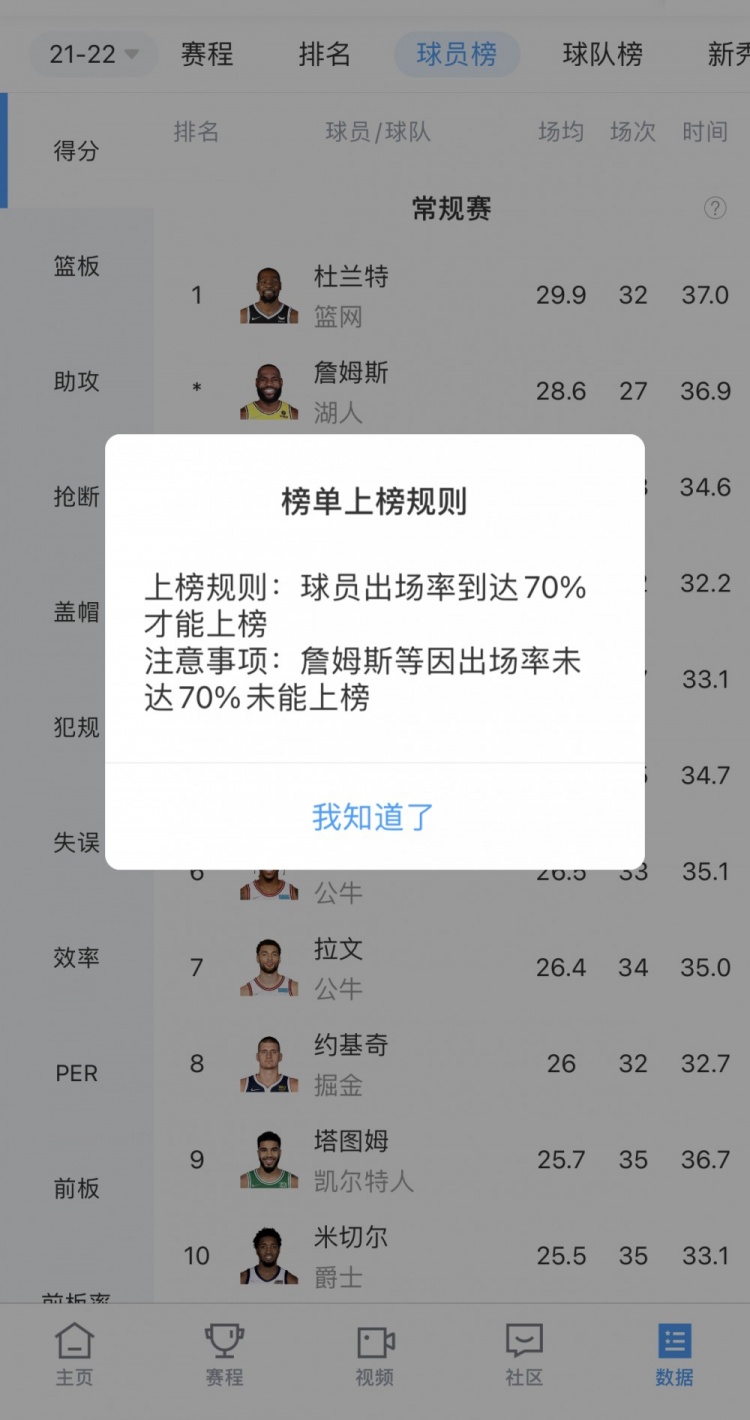The image size is (750, 1420).
Task: Open 杜兰特's player row
Action: (x=450, y=295)
